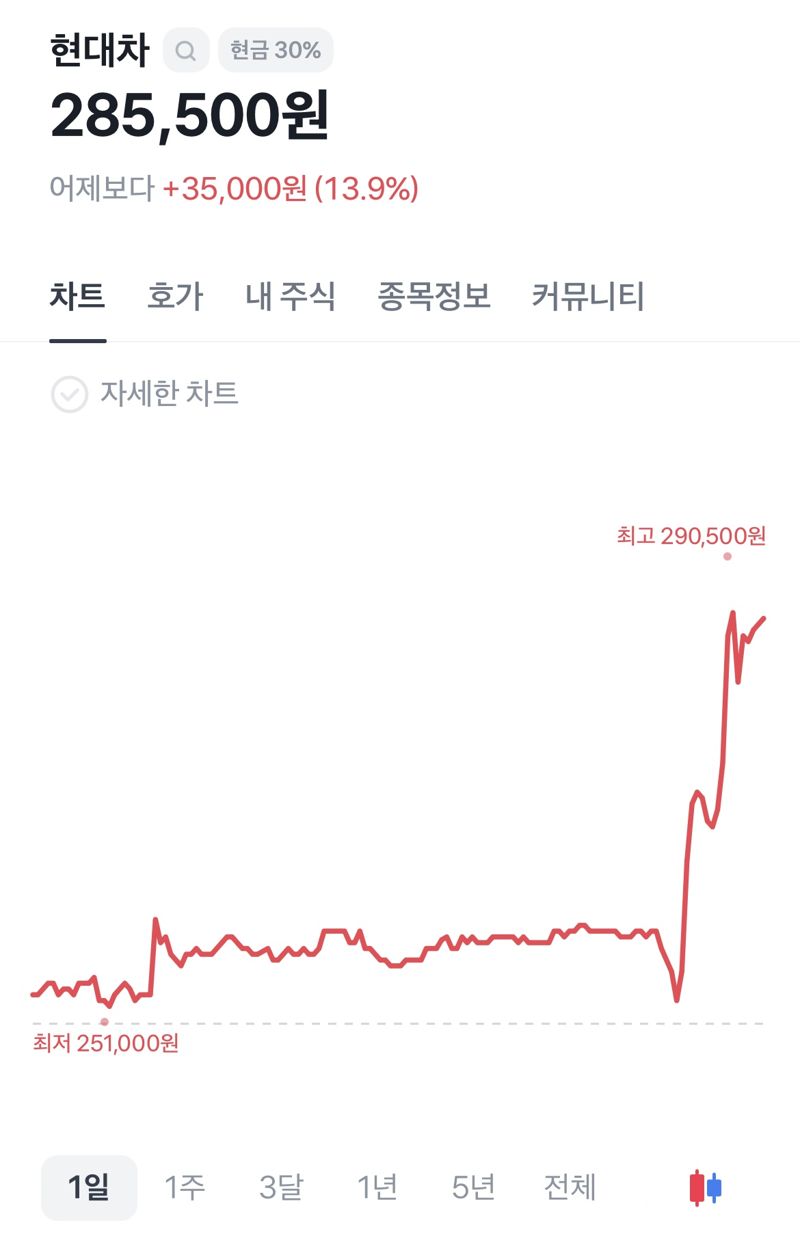Select the 종목정보 tab
The width and height of the screenshot is (800, 1253).
pyautogui.click(x=432, y=297)
